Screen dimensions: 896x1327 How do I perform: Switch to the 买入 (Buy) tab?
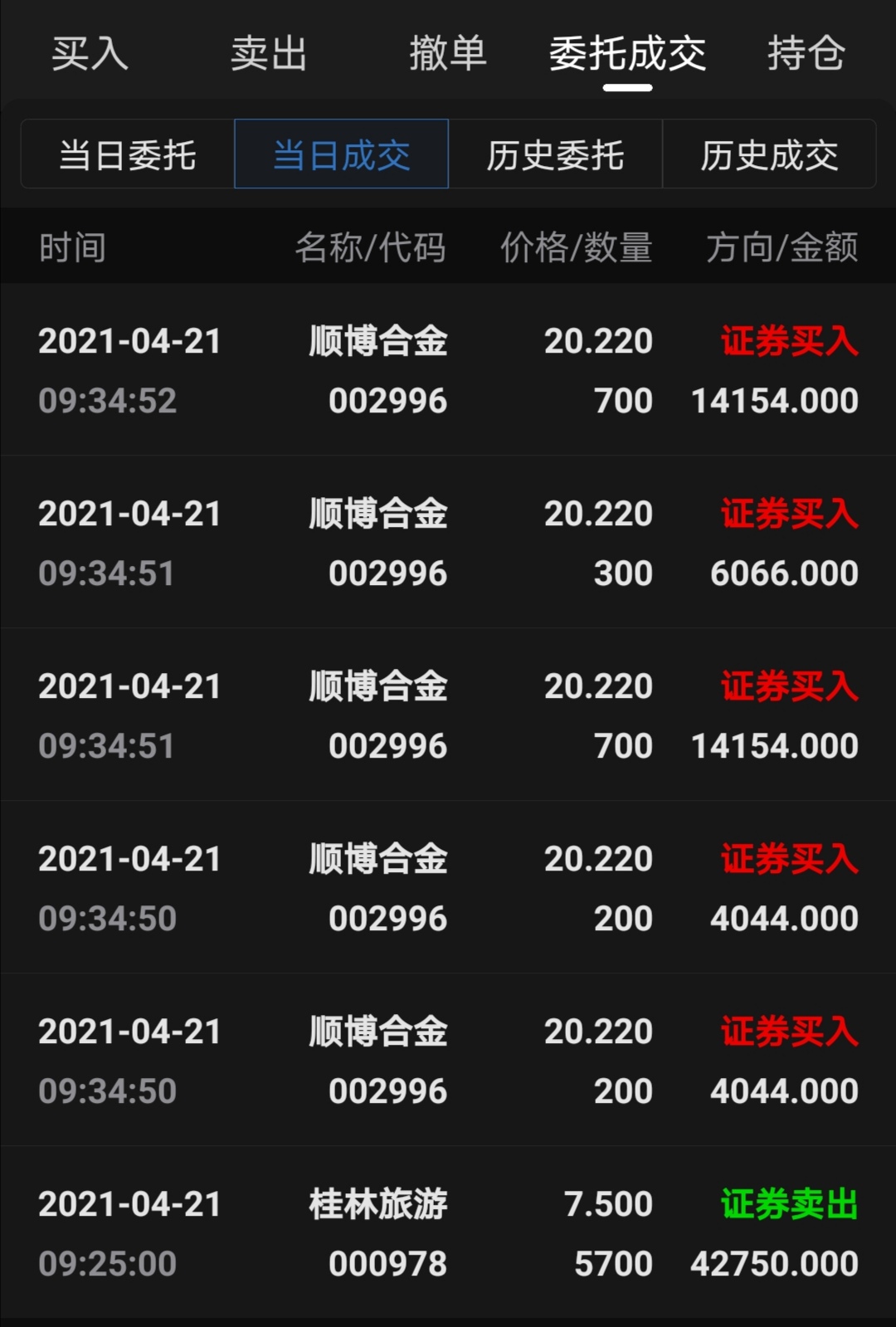[91, 54]
